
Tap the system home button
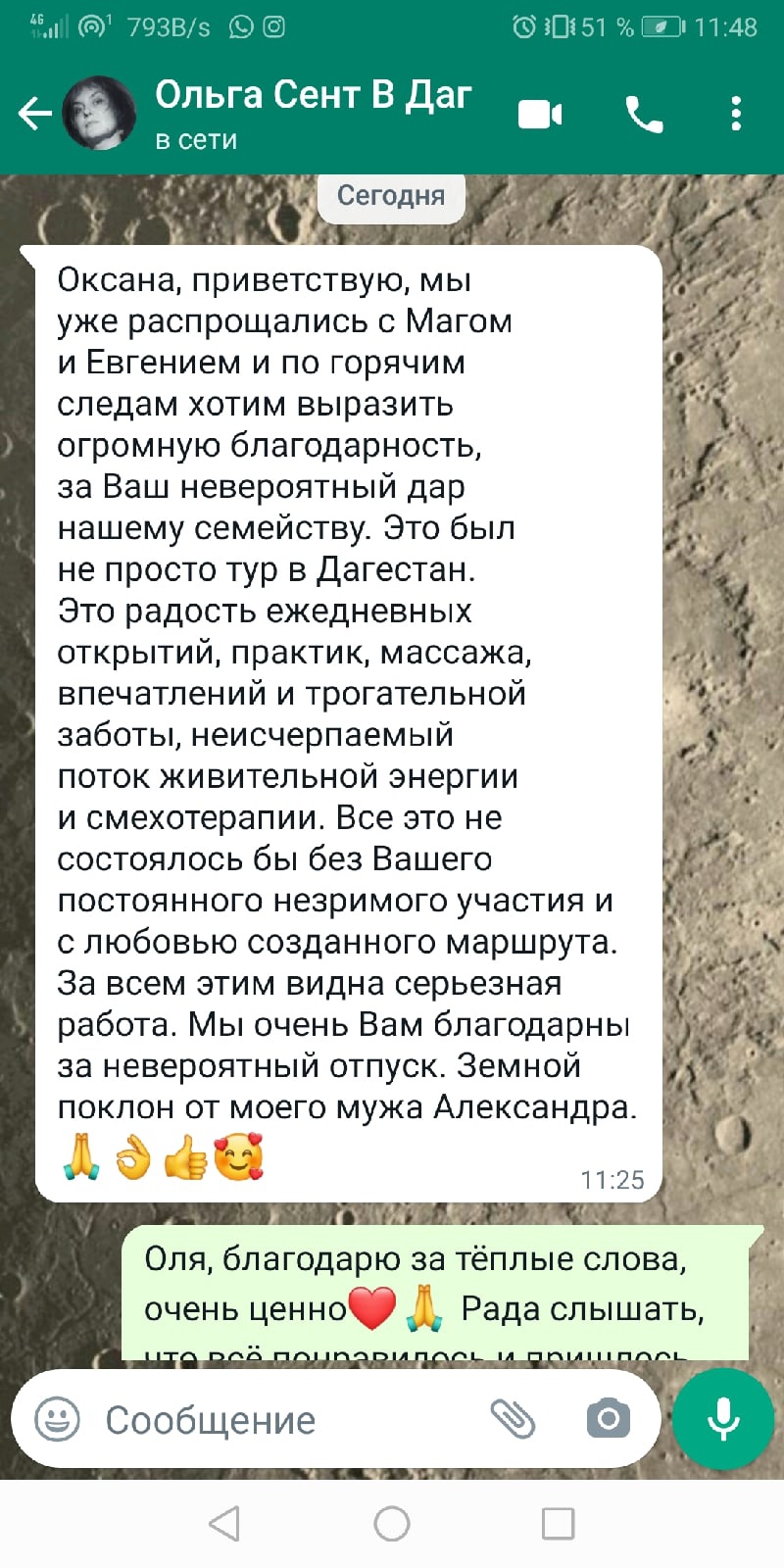pos(392,1524)
